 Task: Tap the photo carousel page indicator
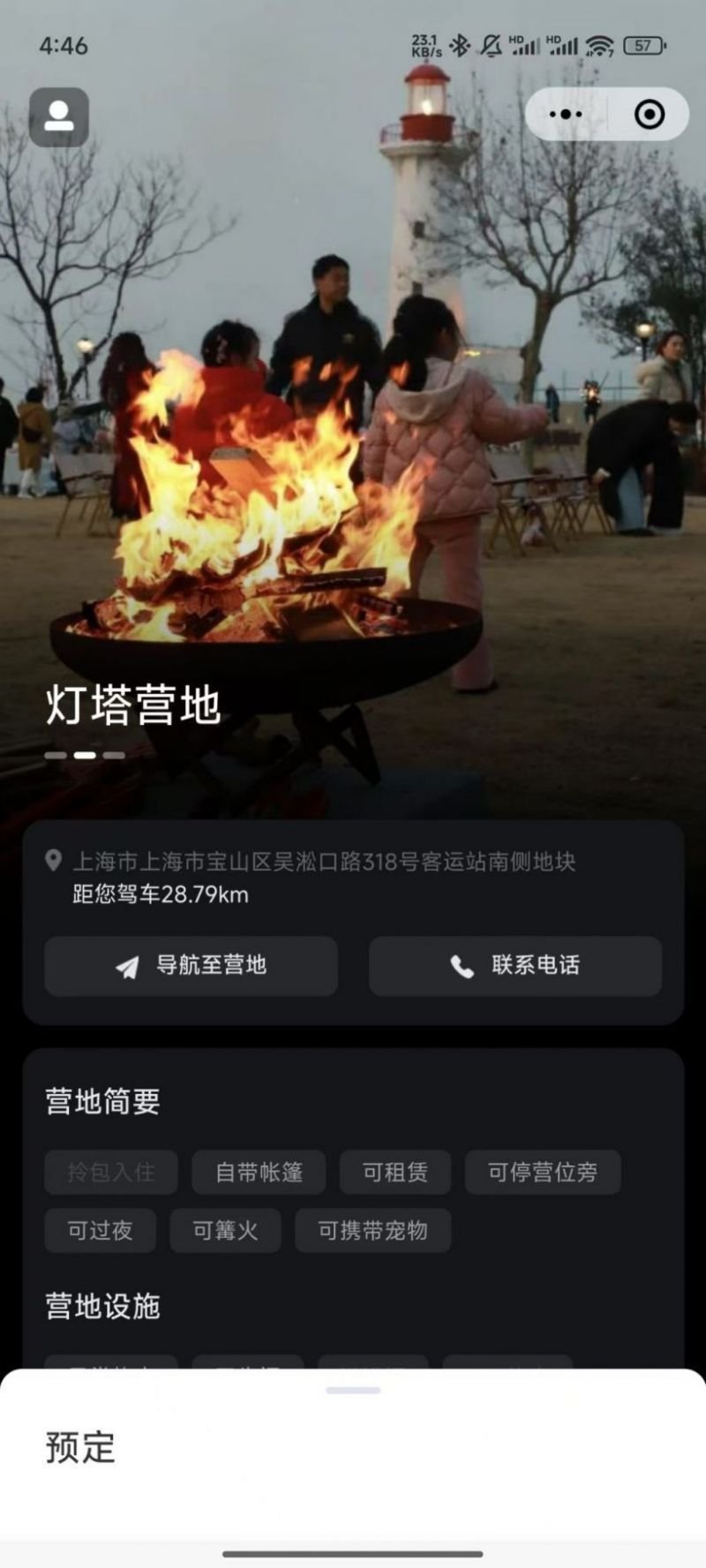[85, 755]
